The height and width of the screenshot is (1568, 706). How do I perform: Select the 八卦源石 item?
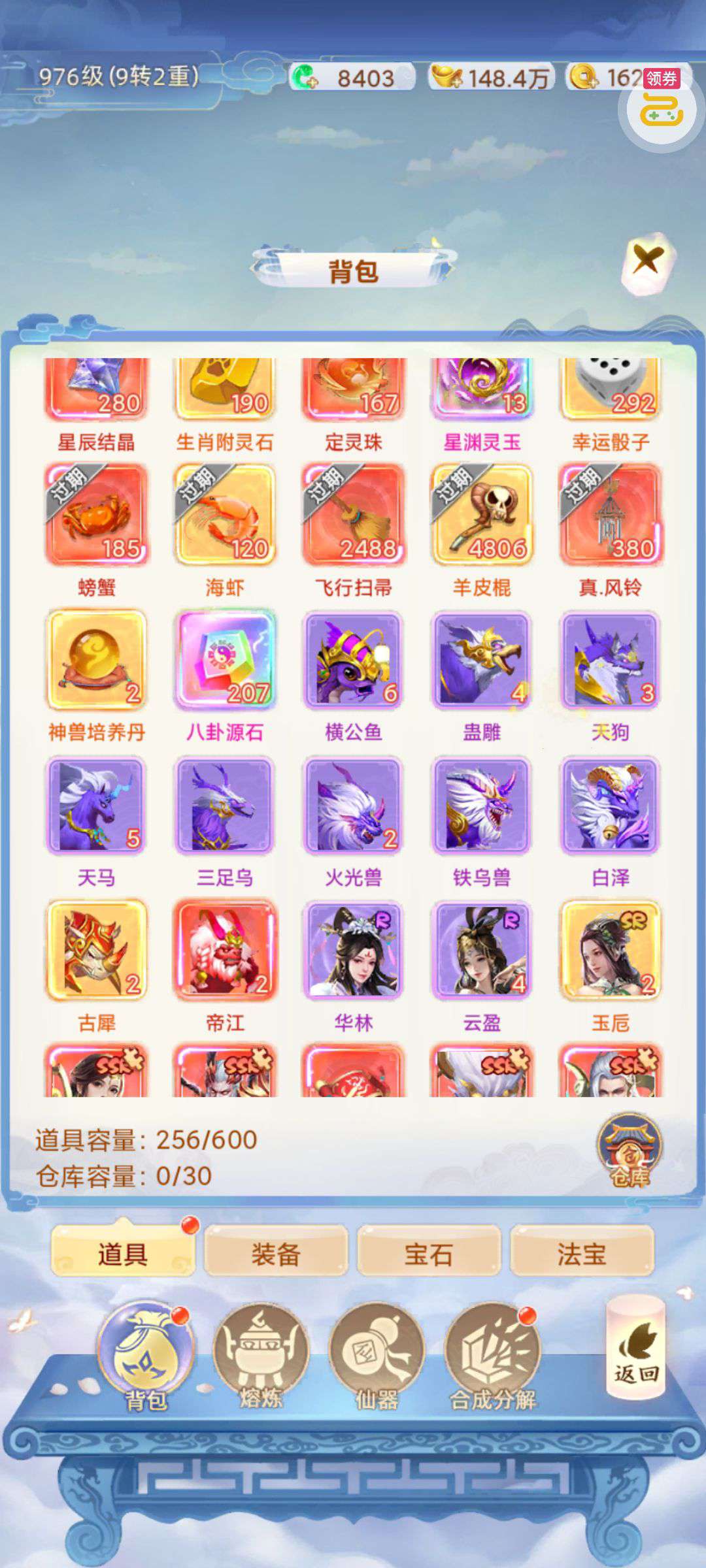coord(225,660)
